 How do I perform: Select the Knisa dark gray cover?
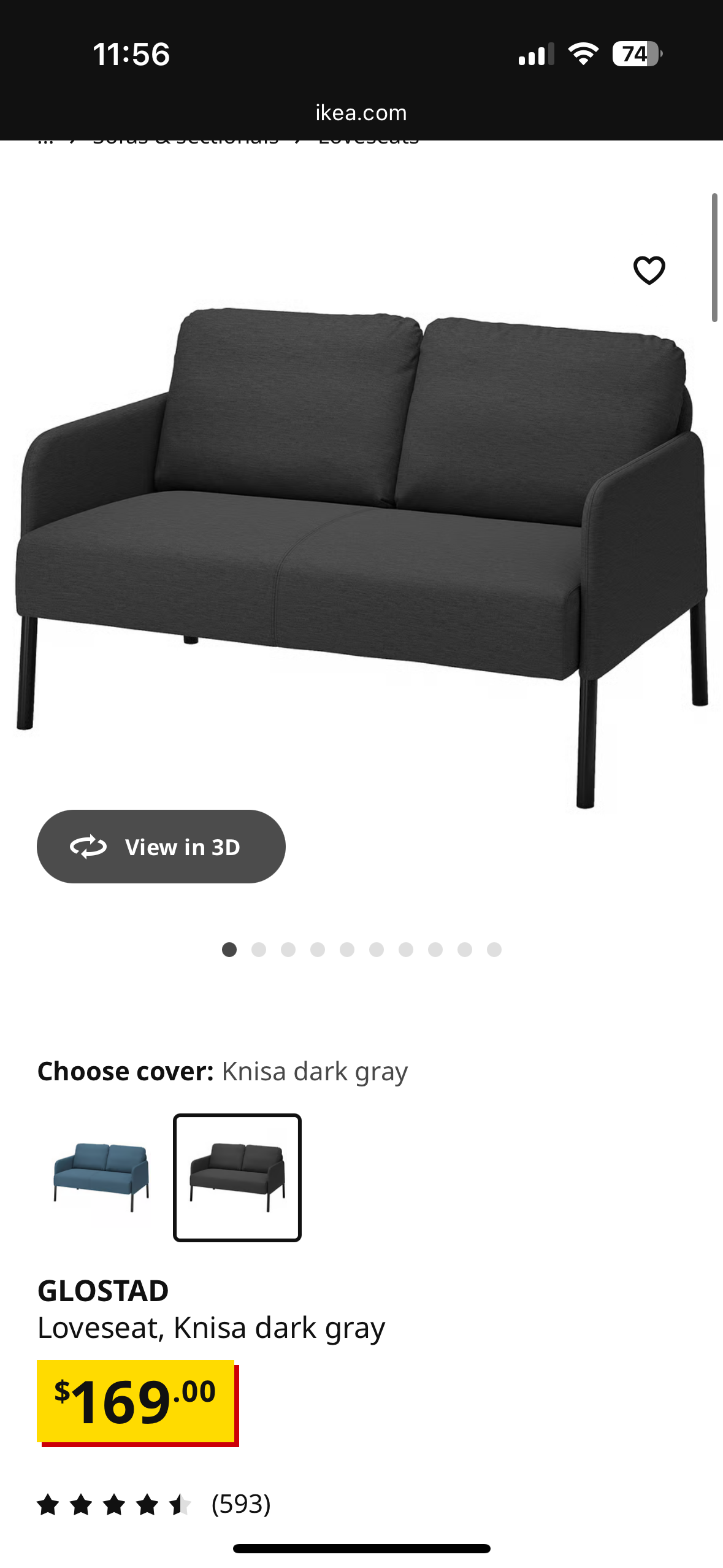point(237,1177)
